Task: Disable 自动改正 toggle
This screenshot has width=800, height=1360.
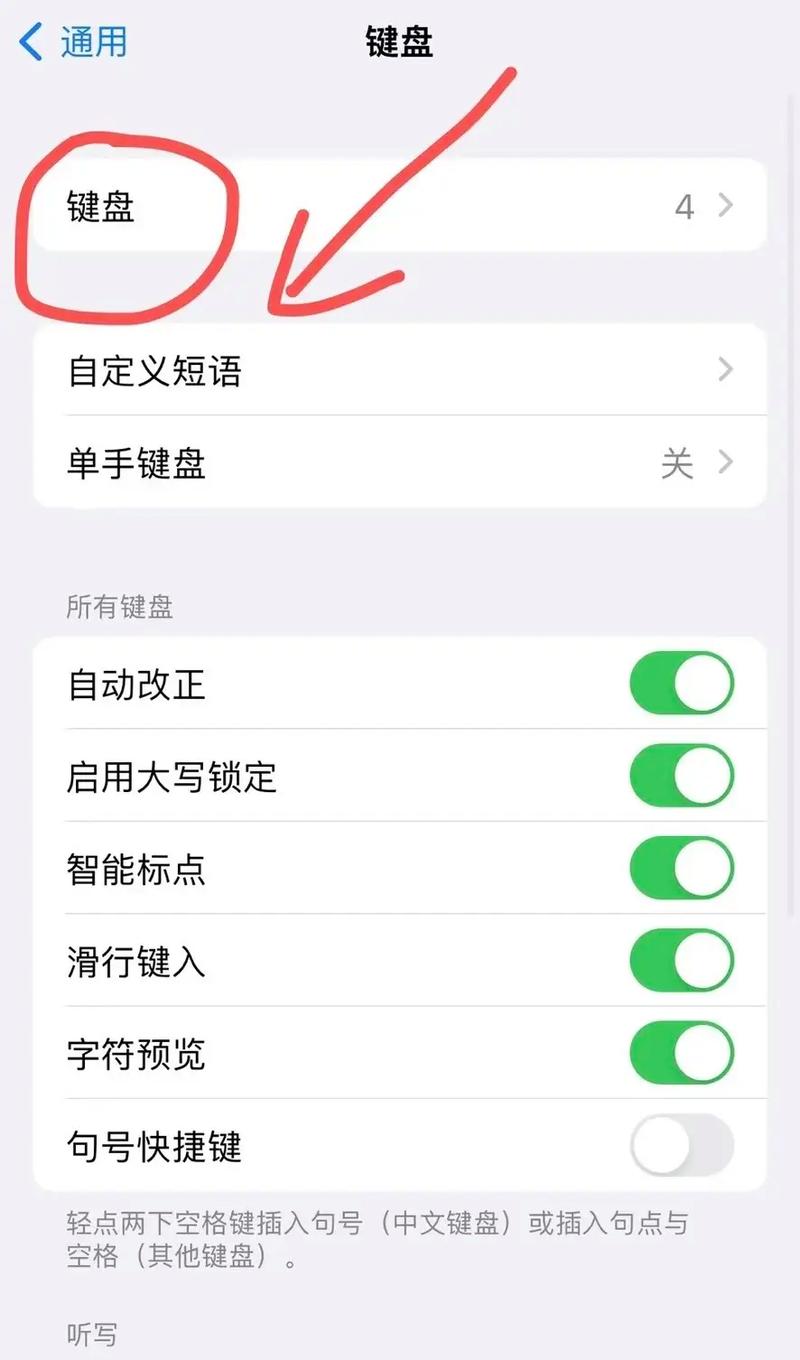Action: 681,683
